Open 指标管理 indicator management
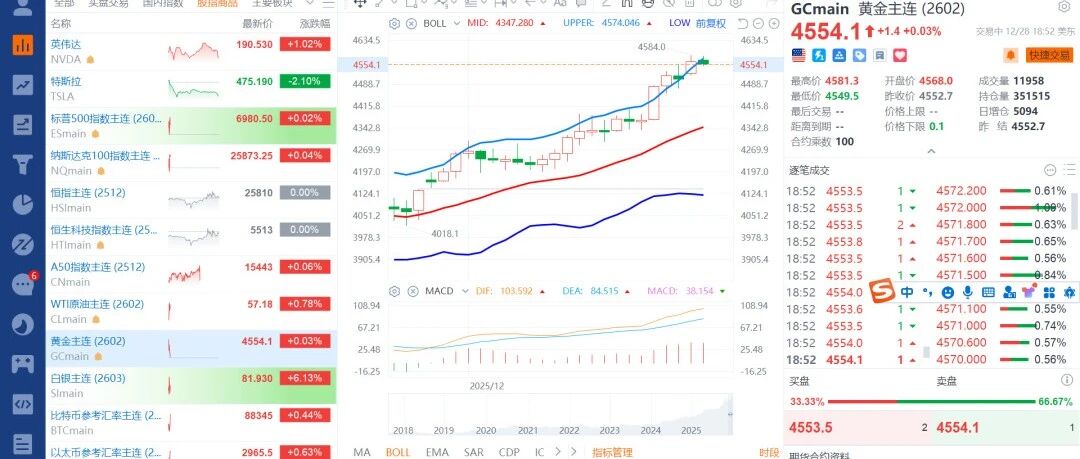 click(x=612, y=452)
